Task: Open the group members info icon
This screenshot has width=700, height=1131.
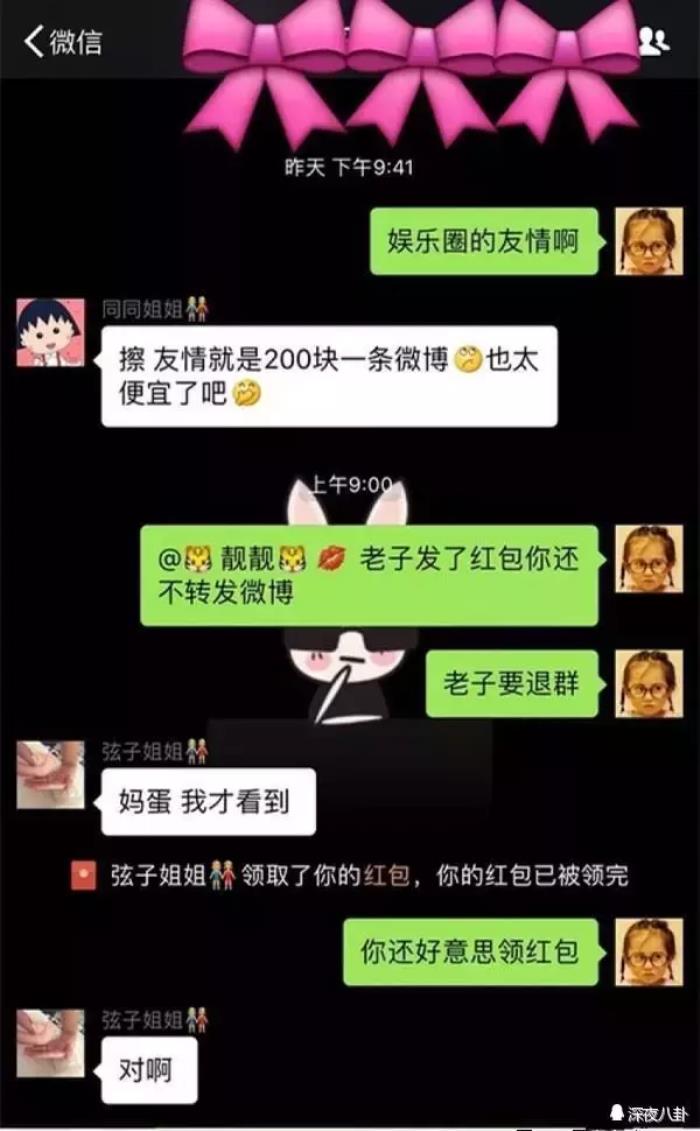Action: click(x=653, y=42)
